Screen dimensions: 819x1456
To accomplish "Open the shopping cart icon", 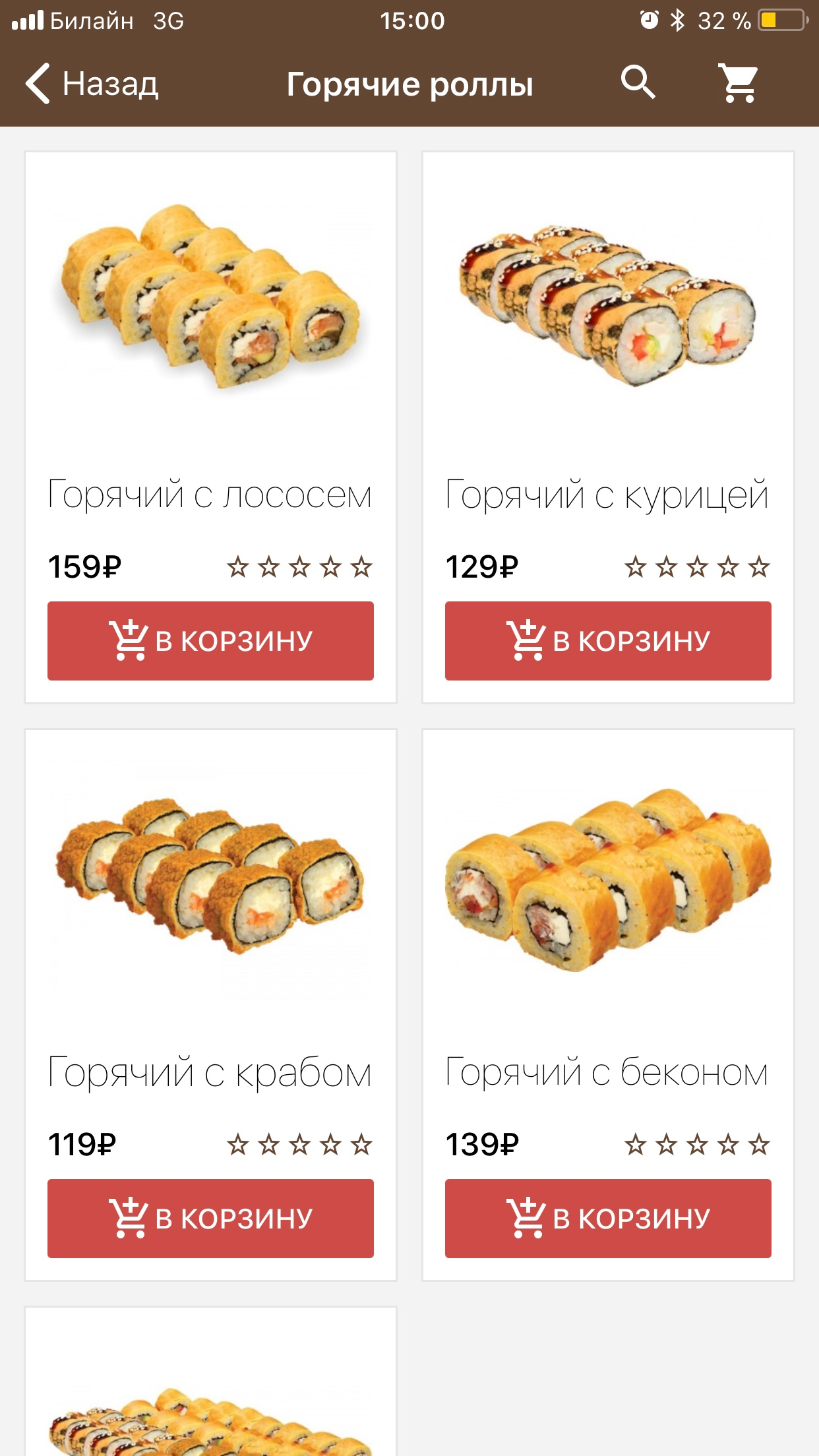I will [x=739, y=83].
